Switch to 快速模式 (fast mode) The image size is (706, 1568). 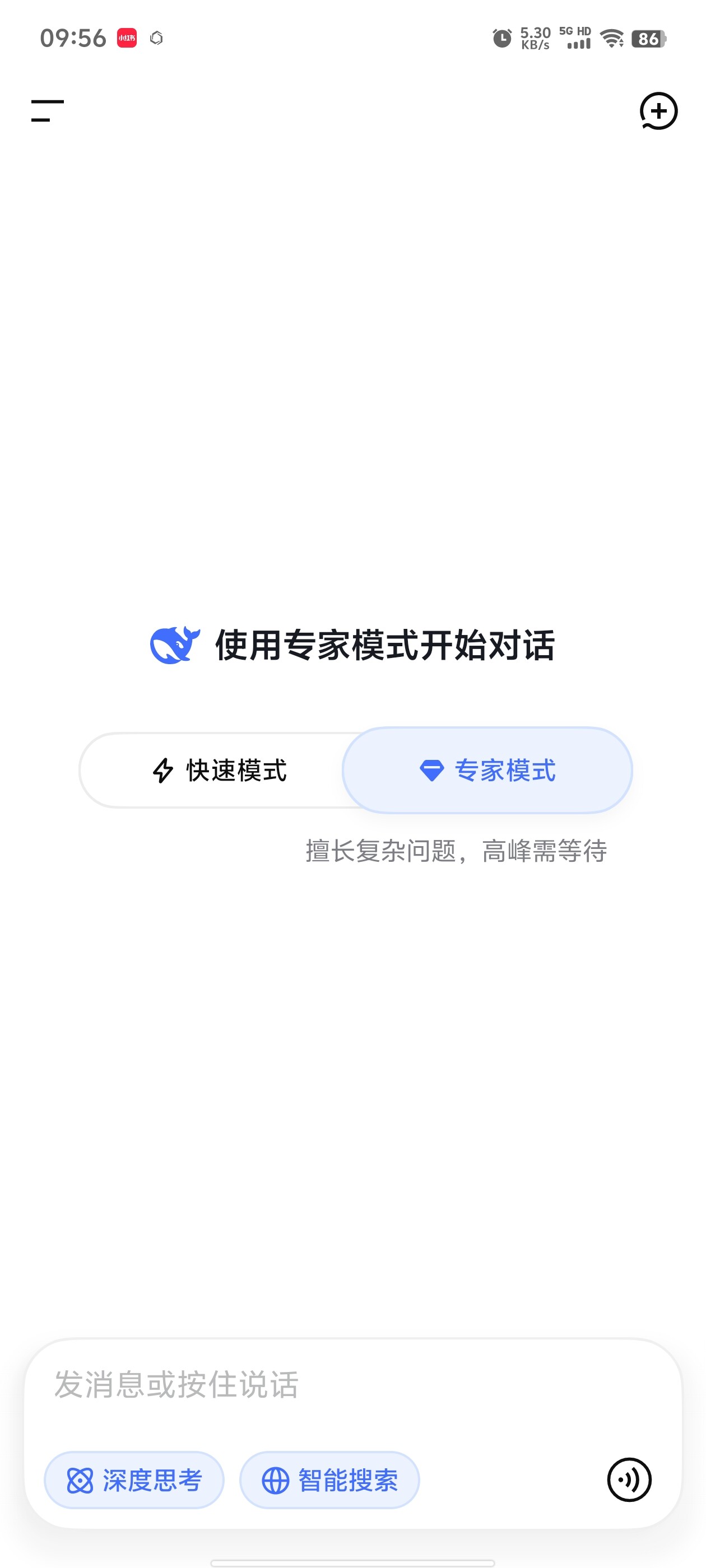[x=219, y=771]
